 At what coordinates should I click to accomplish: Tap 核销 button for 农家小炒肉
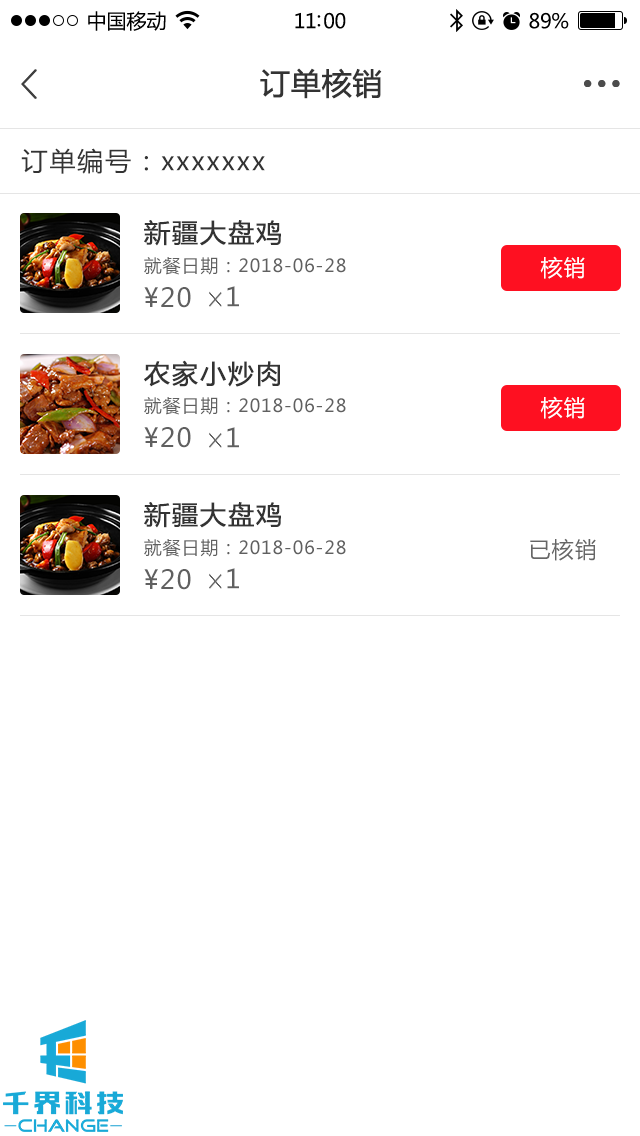tap(560, 408)
